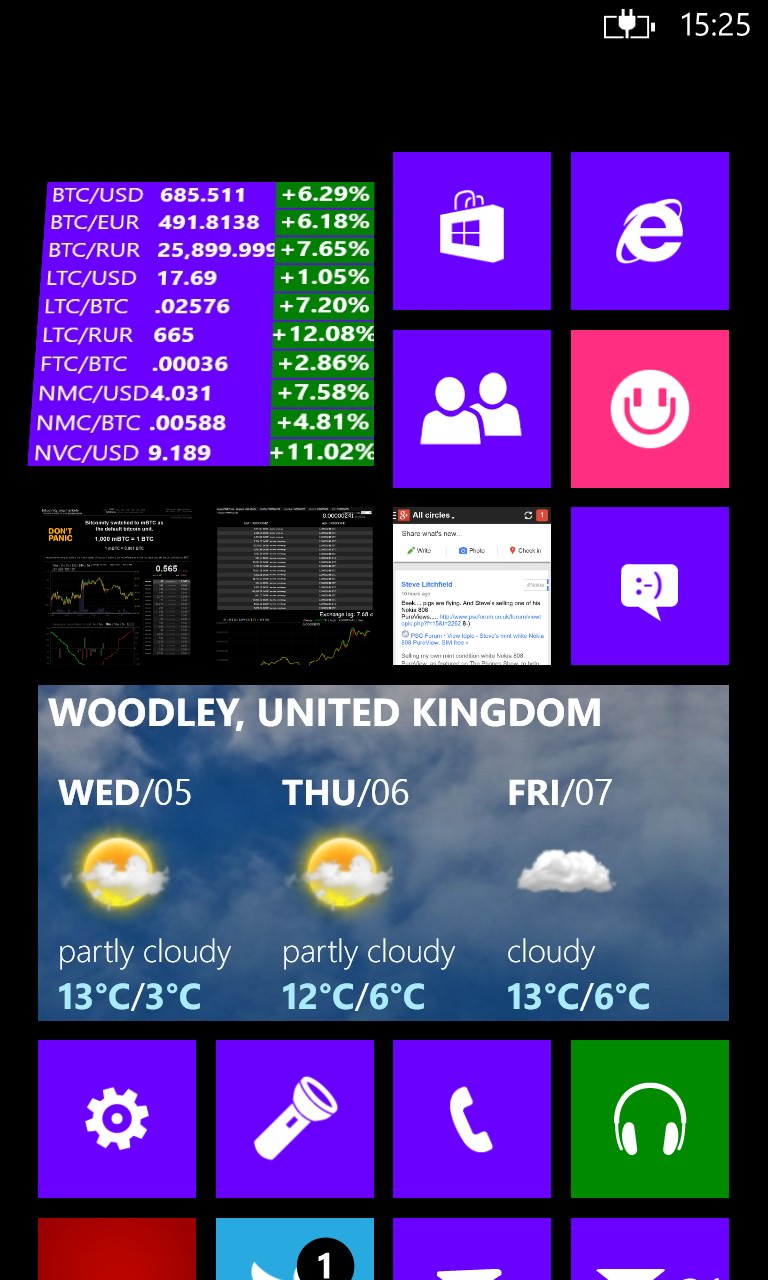Open the Messaging tile
Screen dimensions: 768x1280
pos(650,586)
